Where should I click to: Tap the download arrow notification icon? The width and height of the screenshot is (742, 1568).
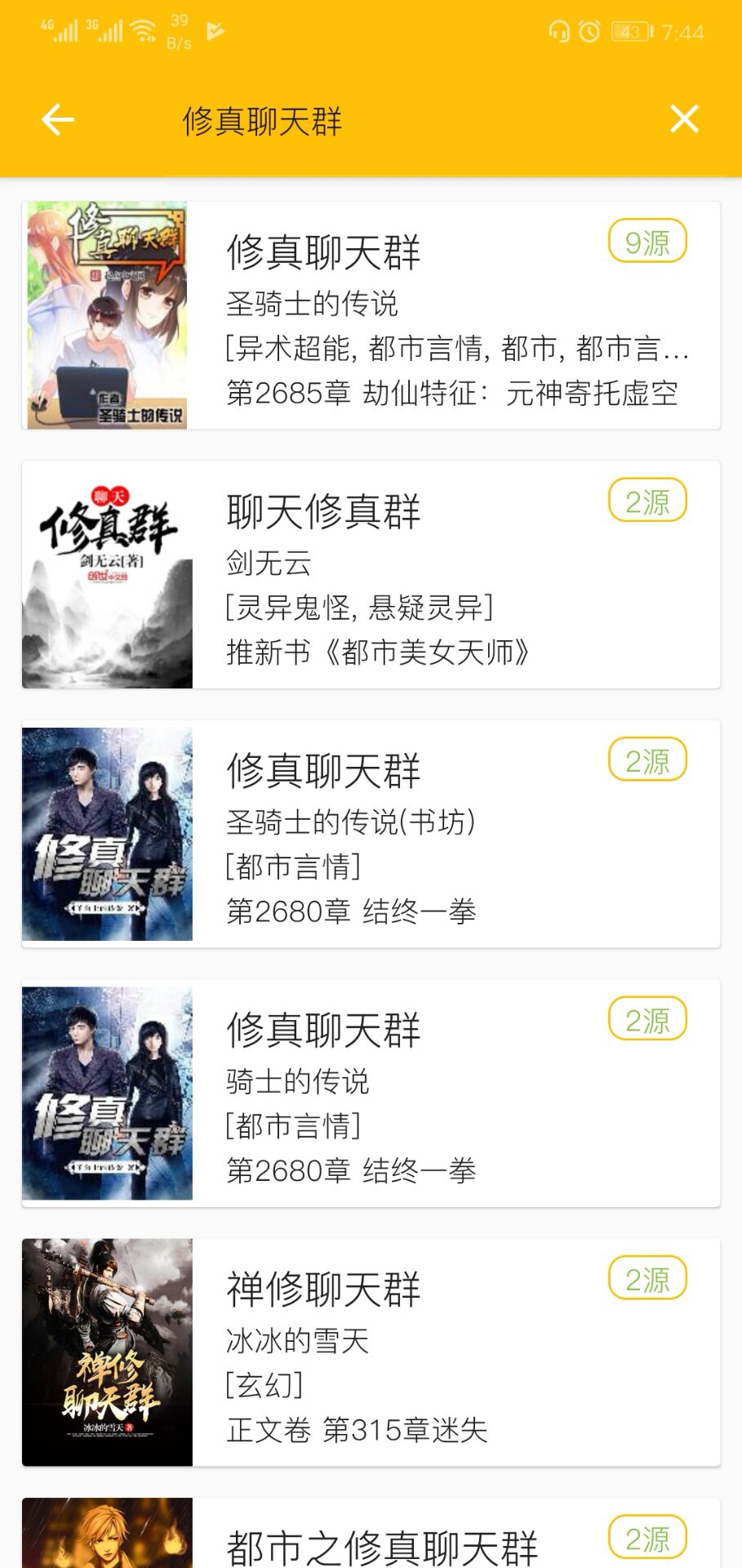click(214, 33)
